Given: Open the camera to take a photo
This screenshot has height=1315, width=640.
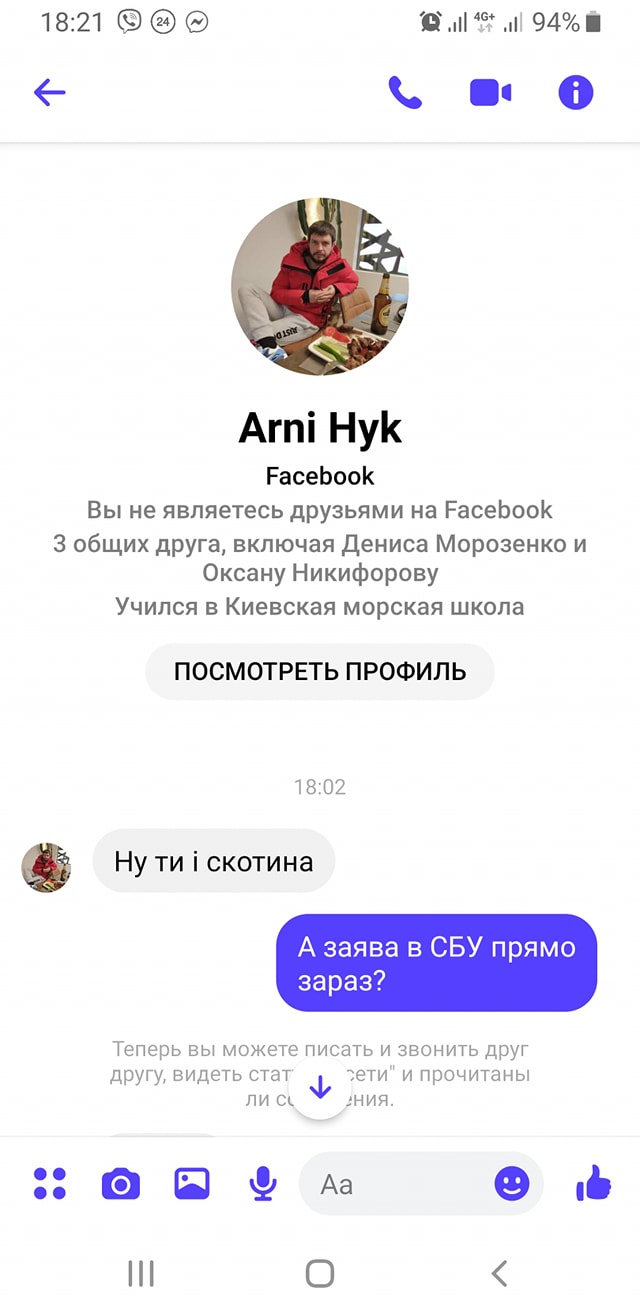Looking at the screenshot, I should pyautogui.click(x=121, y=1184).
